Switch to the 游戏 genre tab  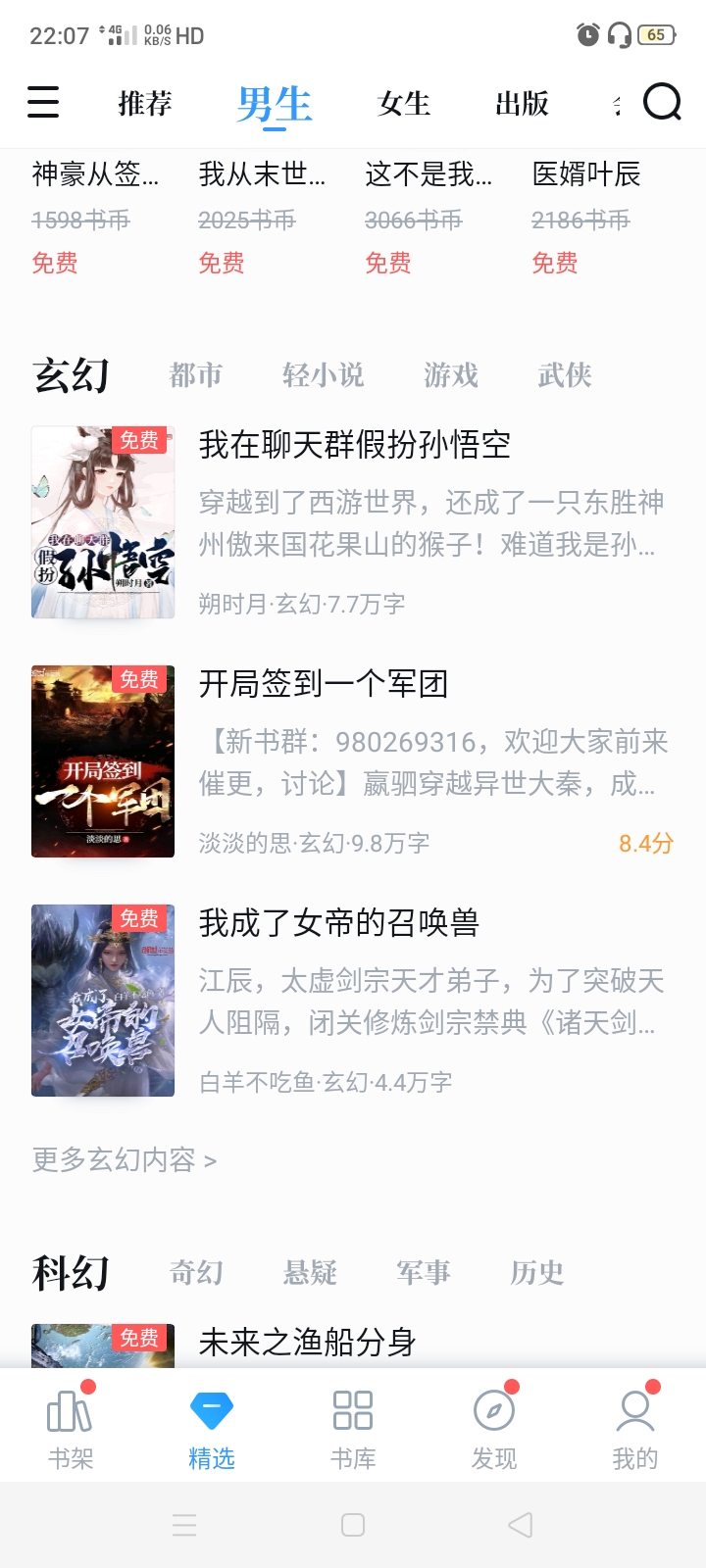451,374
